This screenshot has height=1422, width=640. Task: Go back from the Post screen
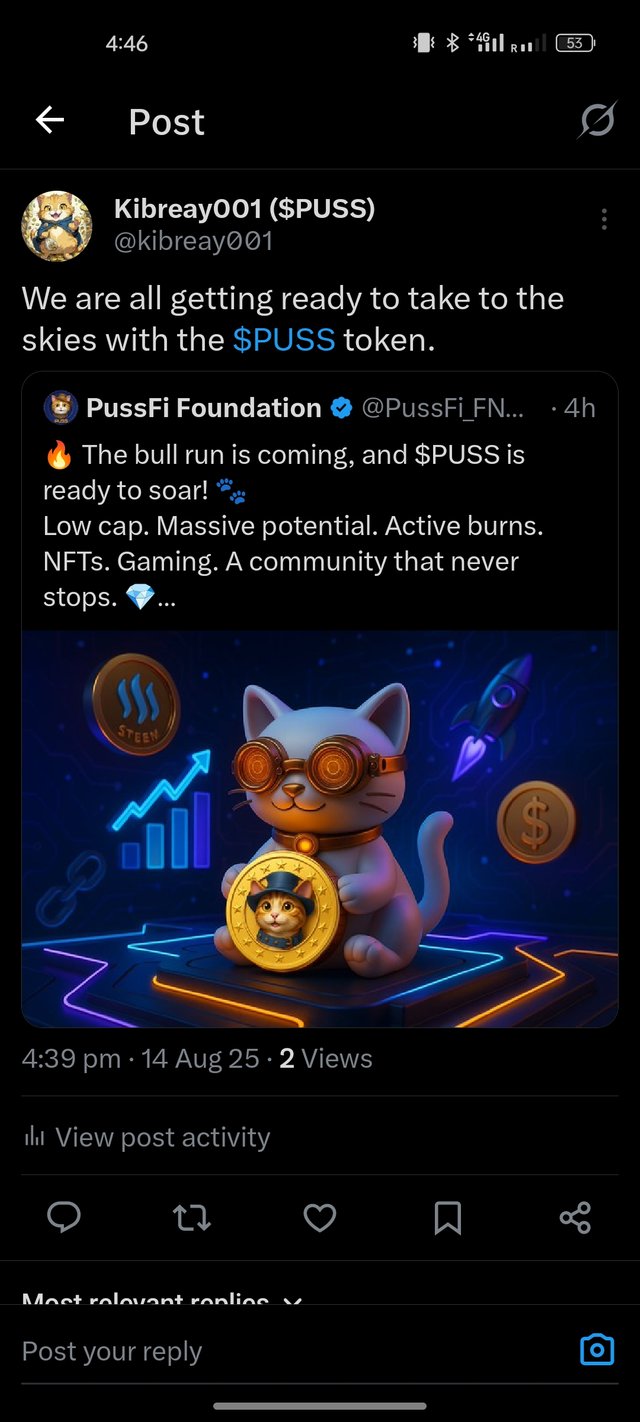(x=49, y=121)
